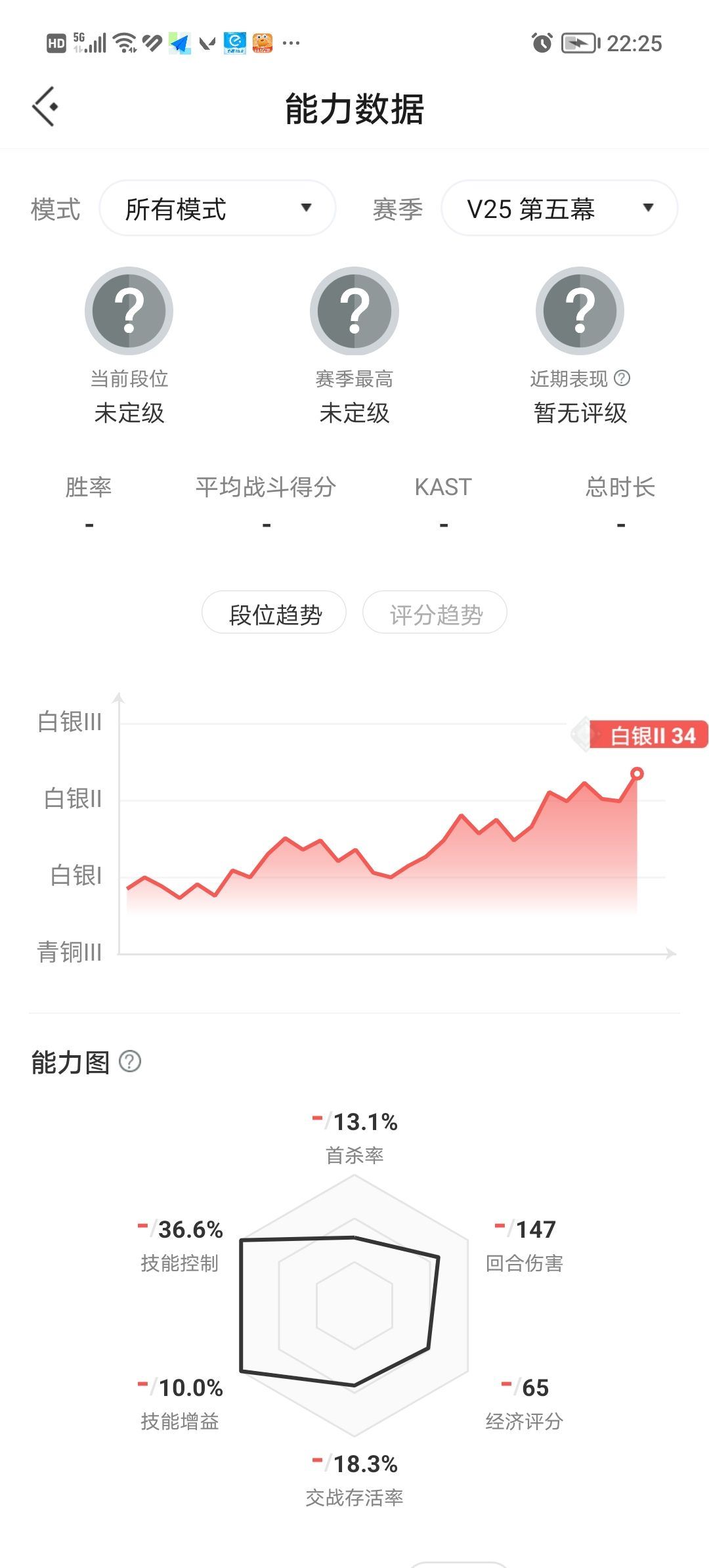Switch to the 段位趋势 tab

click(x=274, y=613)
